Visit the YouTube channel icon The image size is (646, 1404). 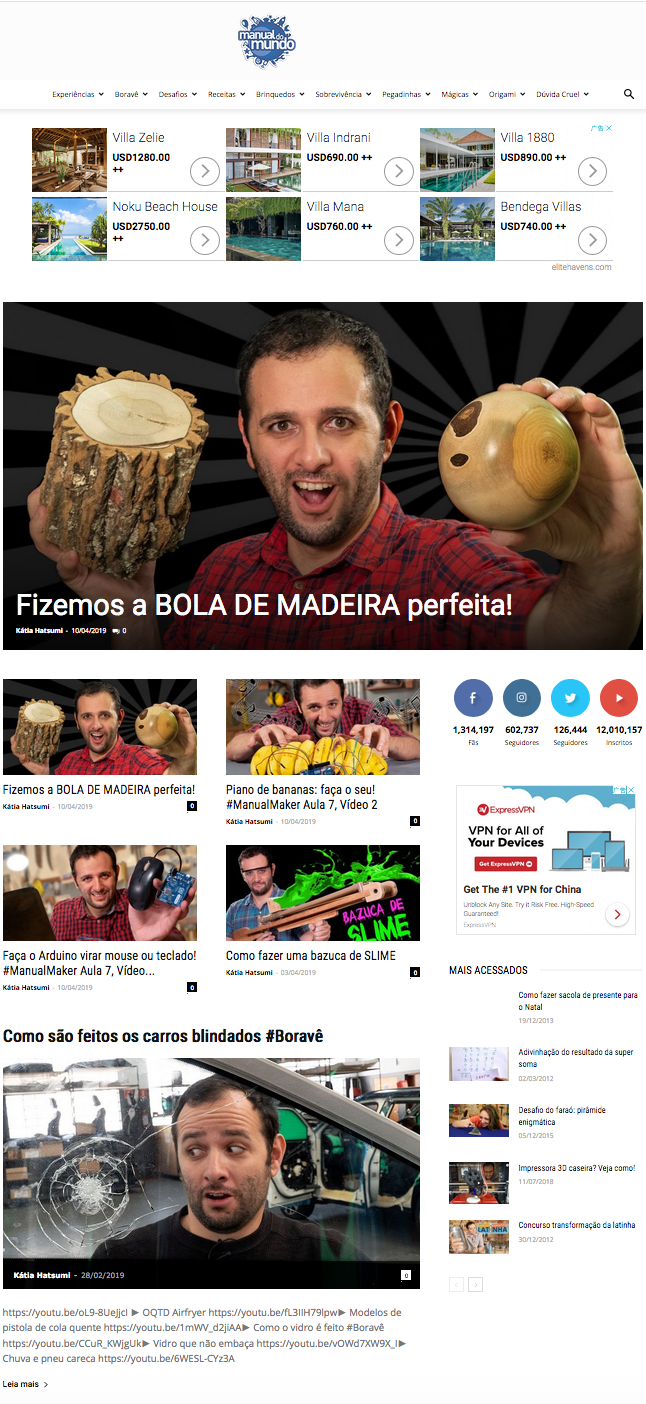[x=618, y=698]
